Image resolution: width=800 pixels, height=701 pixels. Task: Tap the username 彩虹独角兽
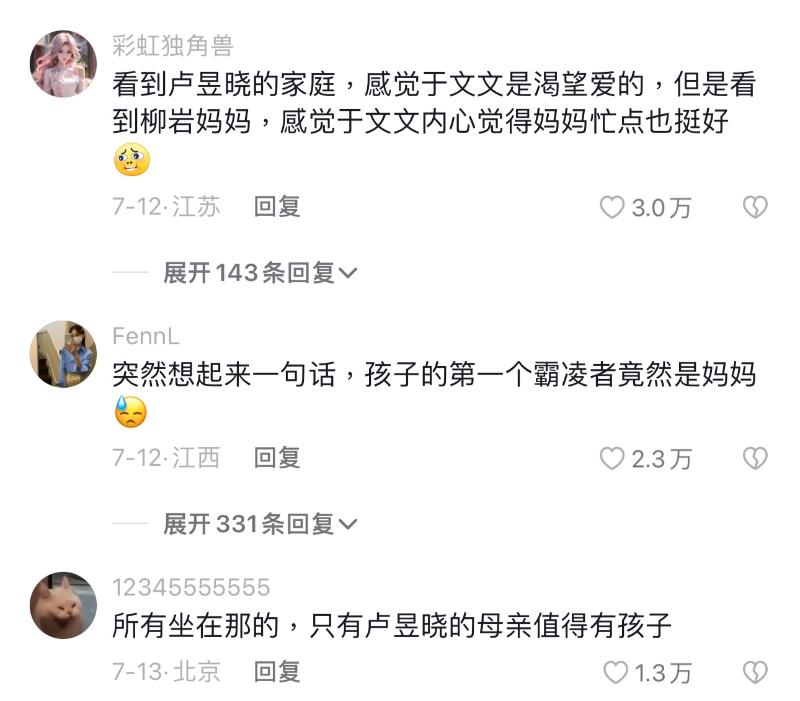(x=173, y=46)
